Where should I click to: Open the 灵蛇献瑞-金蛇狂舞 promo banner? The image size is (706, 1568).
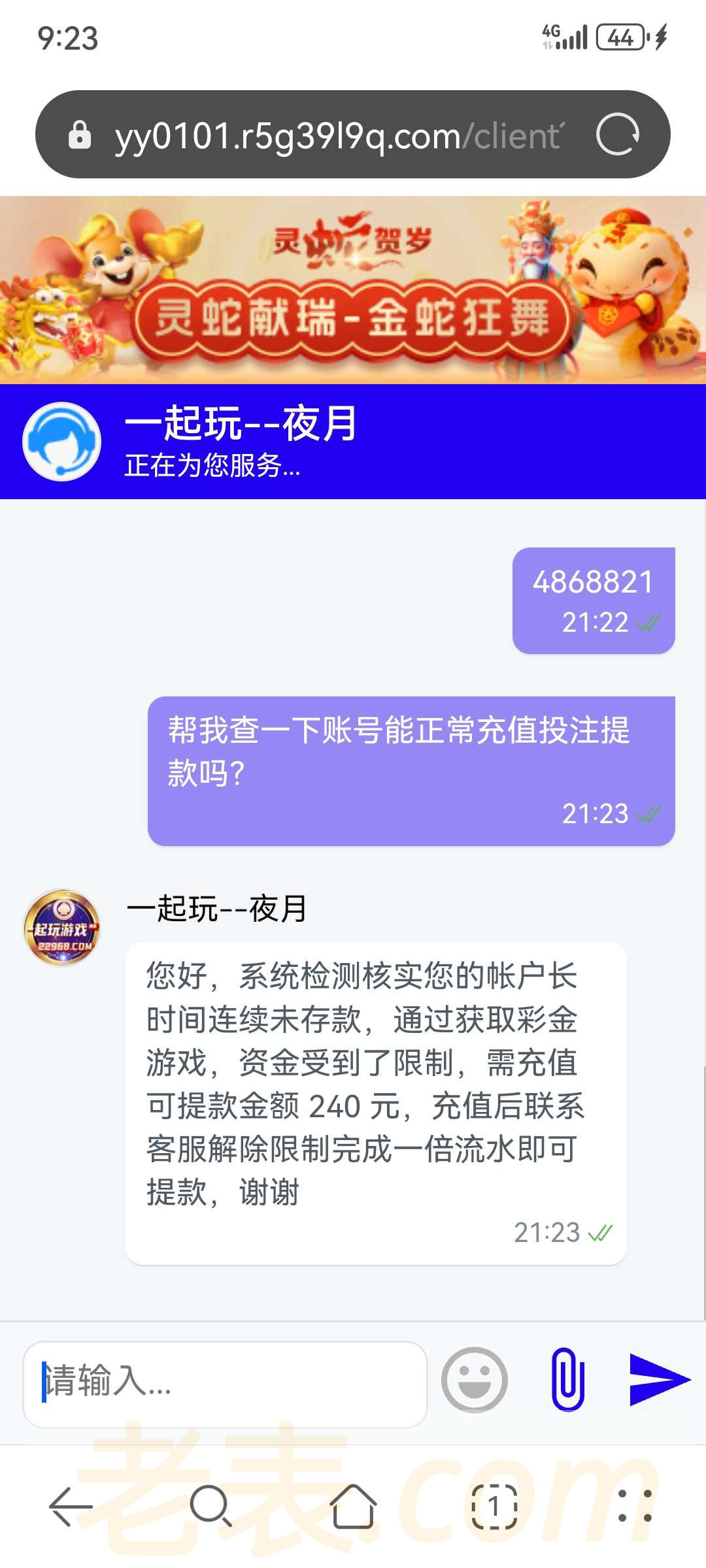pyautogui.click(x=353, y=290)
